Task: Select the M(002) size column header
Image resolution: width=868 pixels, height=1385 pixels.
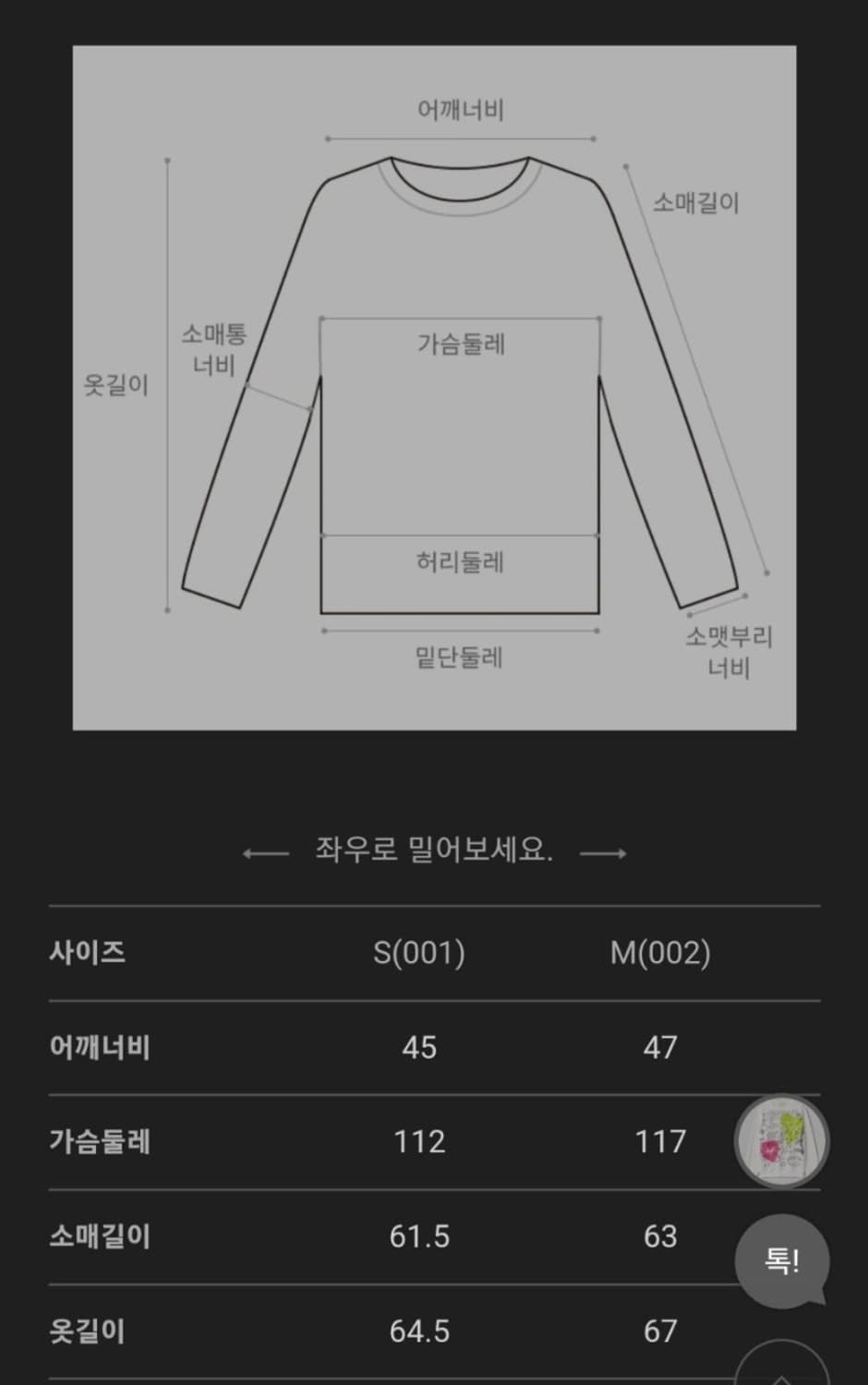Action: tap(658, 952)
